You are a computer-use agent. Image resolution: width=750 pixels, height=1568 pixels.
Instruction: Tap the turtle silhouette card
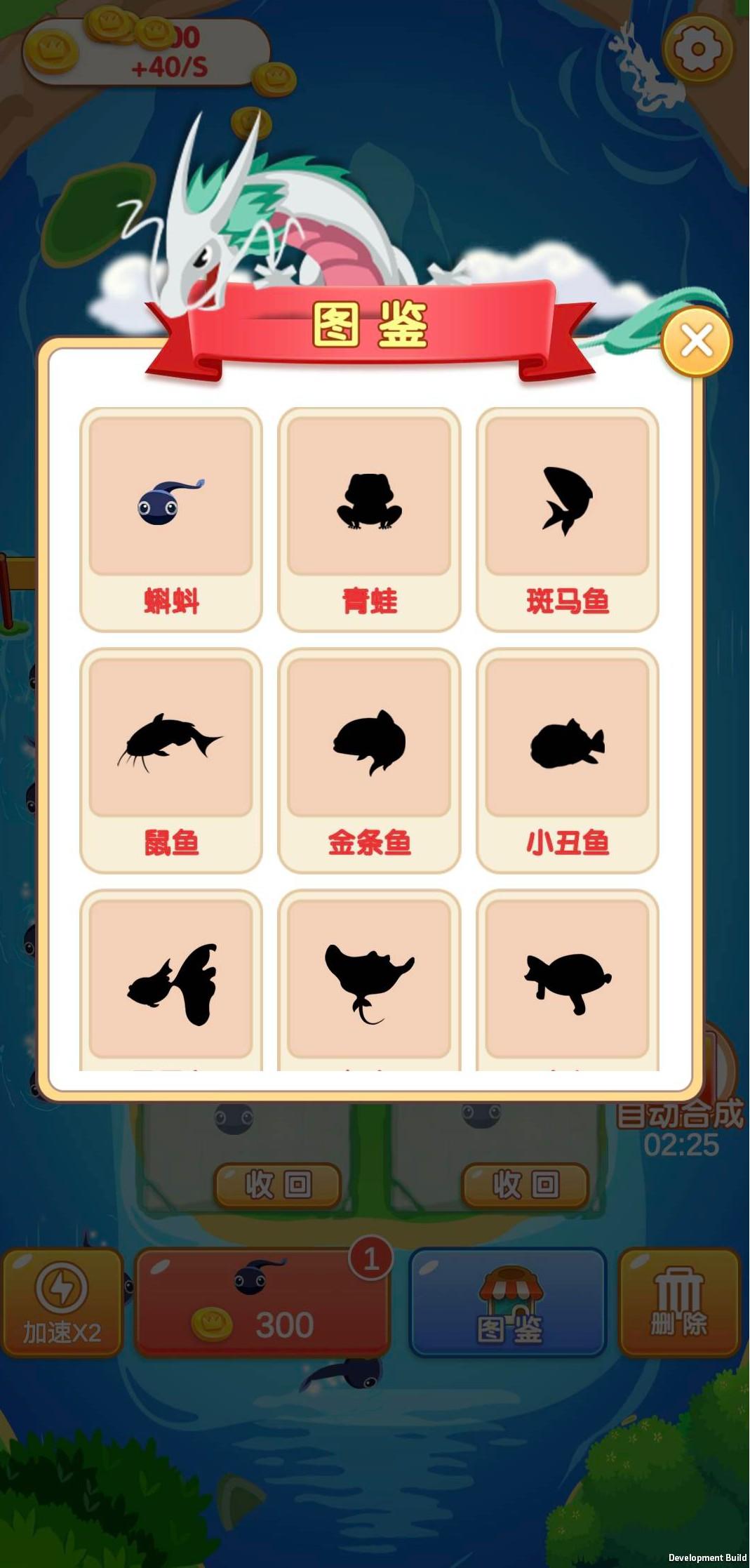[x=567, y=979]
